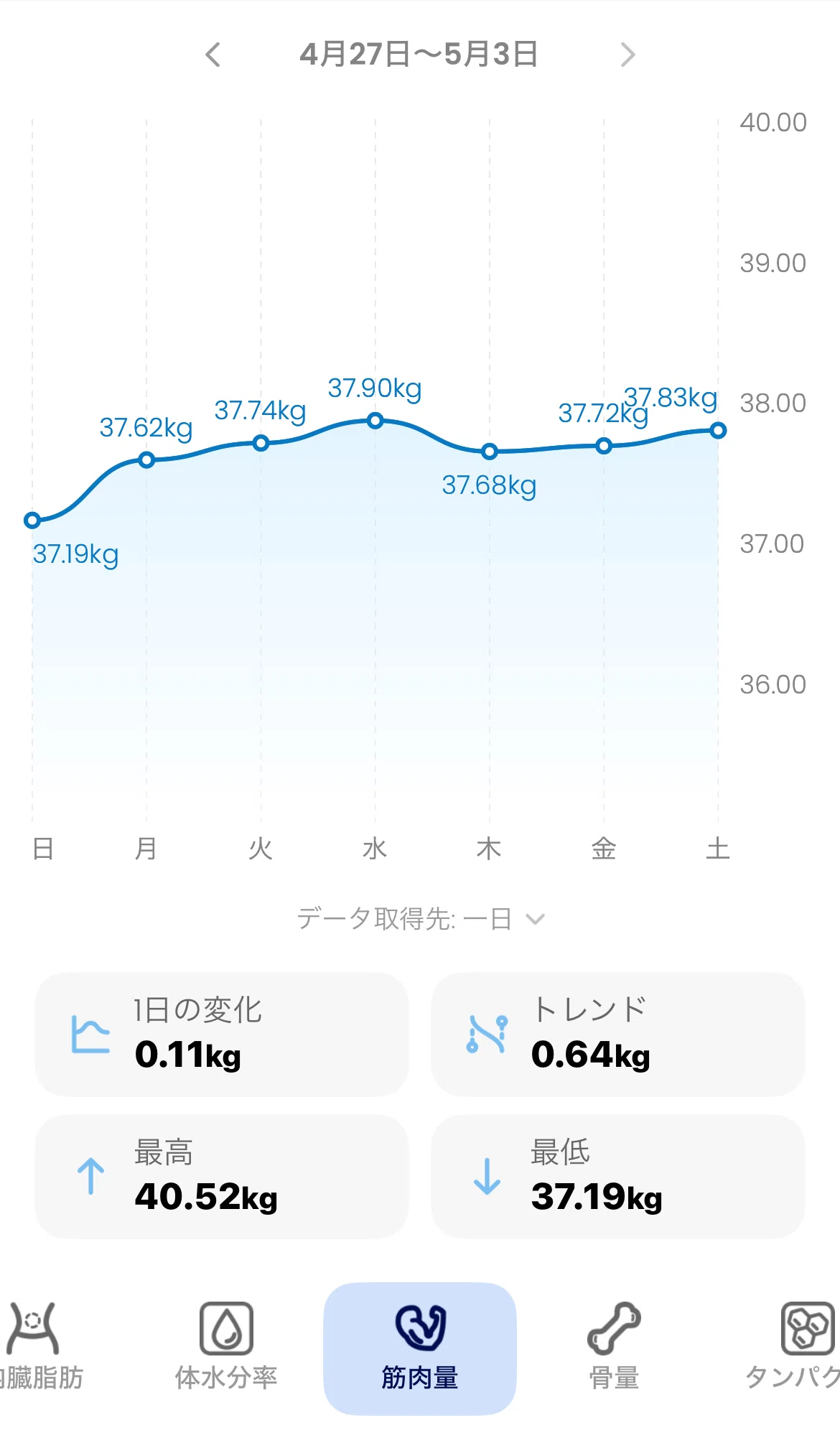Select the 筋肉量 tab
Image resolution: width=840 pixels, height=1433 pixels.
coord(420,1348)
